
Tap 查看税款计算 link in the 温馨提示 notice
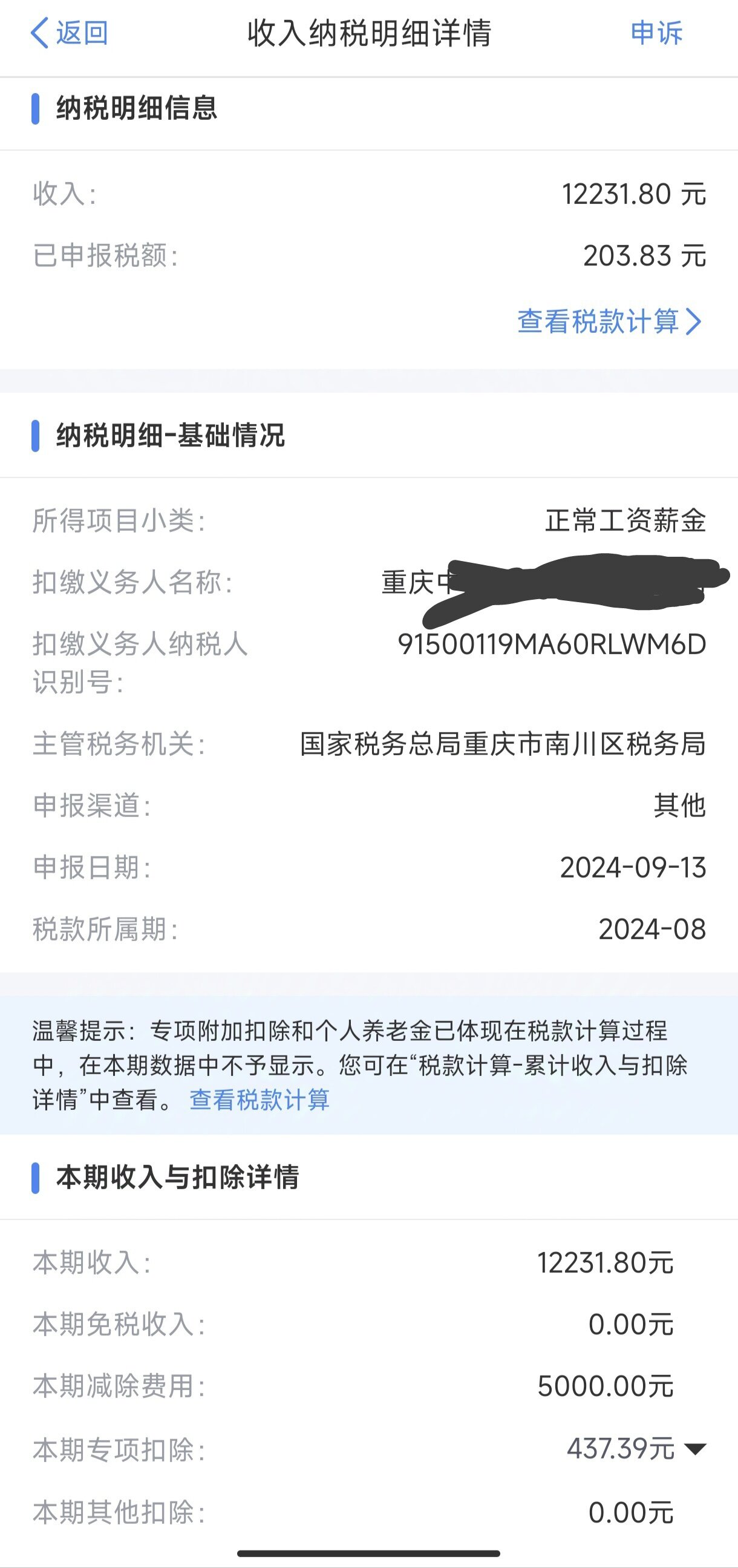tap(259, 1100)
